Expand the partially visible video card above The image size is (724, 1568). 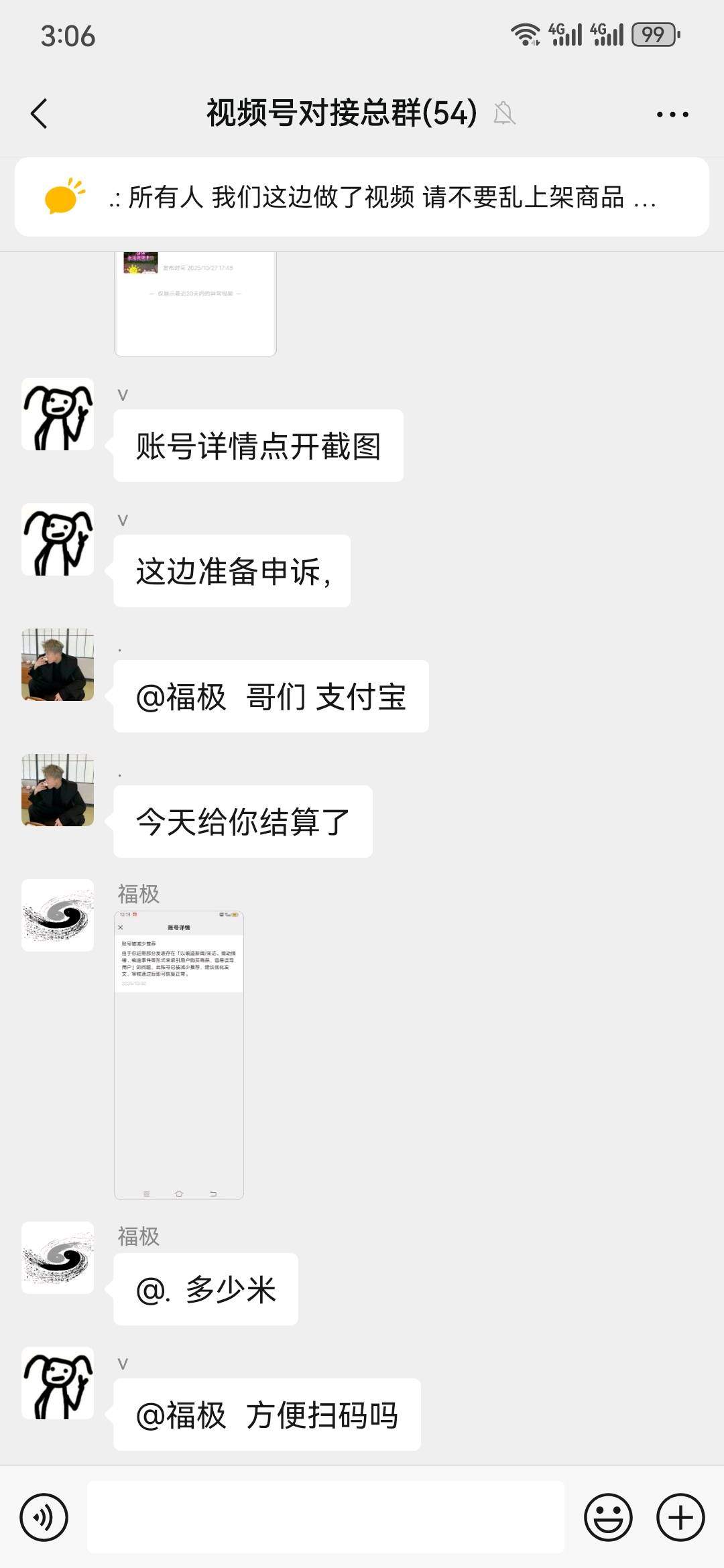pyautogui.click(x=194, y=302)
